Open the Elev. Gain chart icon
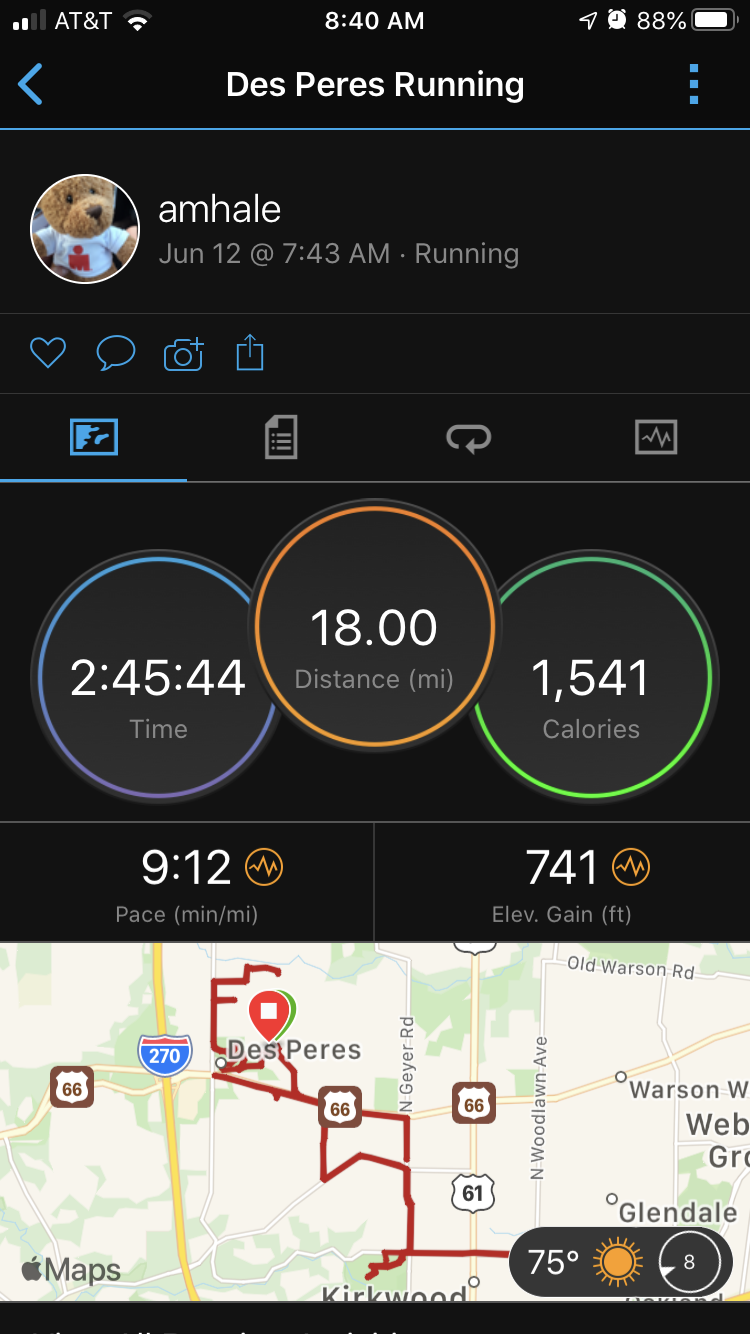This screenshot has width=750, height=1334. coord(631,867)
